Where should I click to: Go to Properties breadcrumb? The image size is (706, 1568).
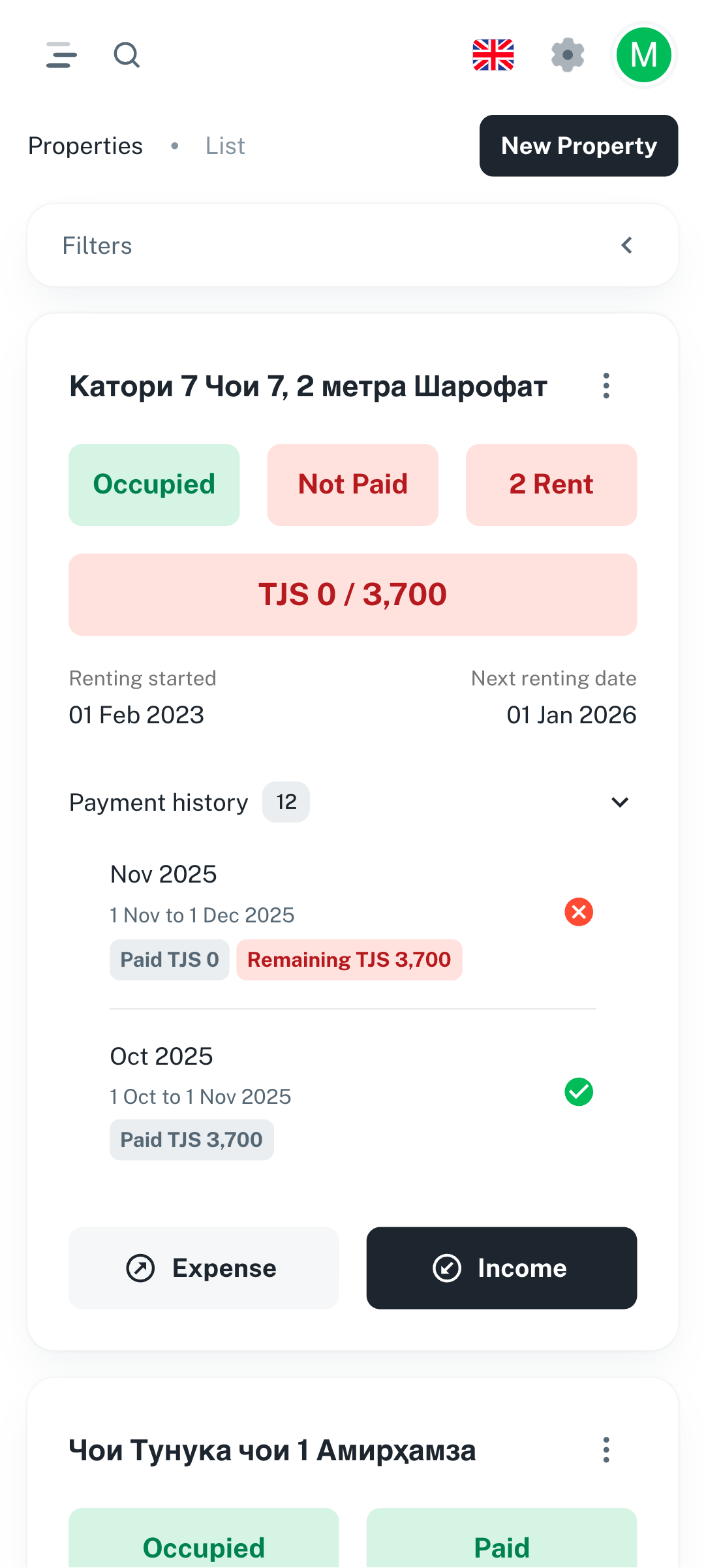tap(85, 146)
